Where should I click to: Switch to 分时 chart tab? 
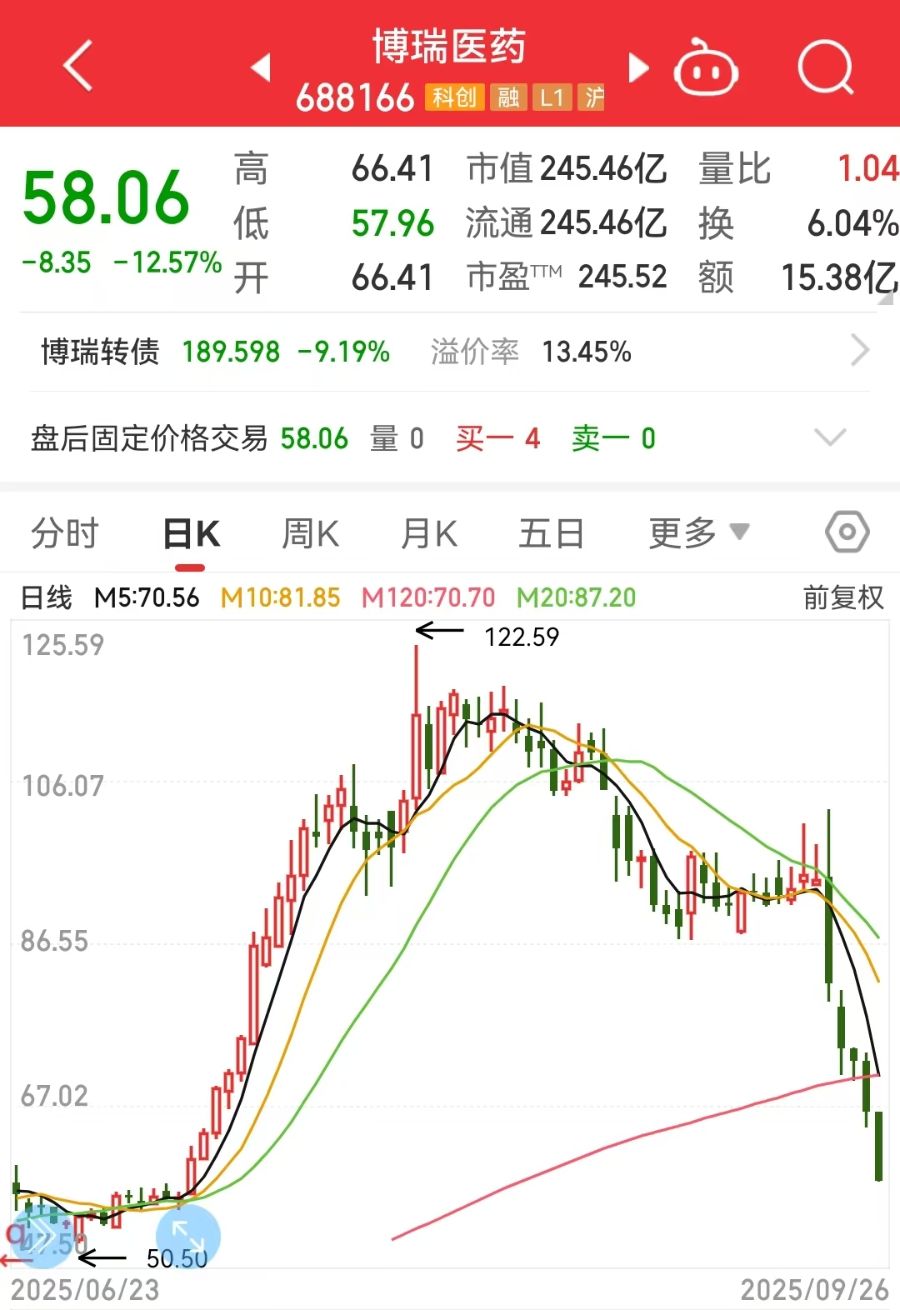(65, 534)
